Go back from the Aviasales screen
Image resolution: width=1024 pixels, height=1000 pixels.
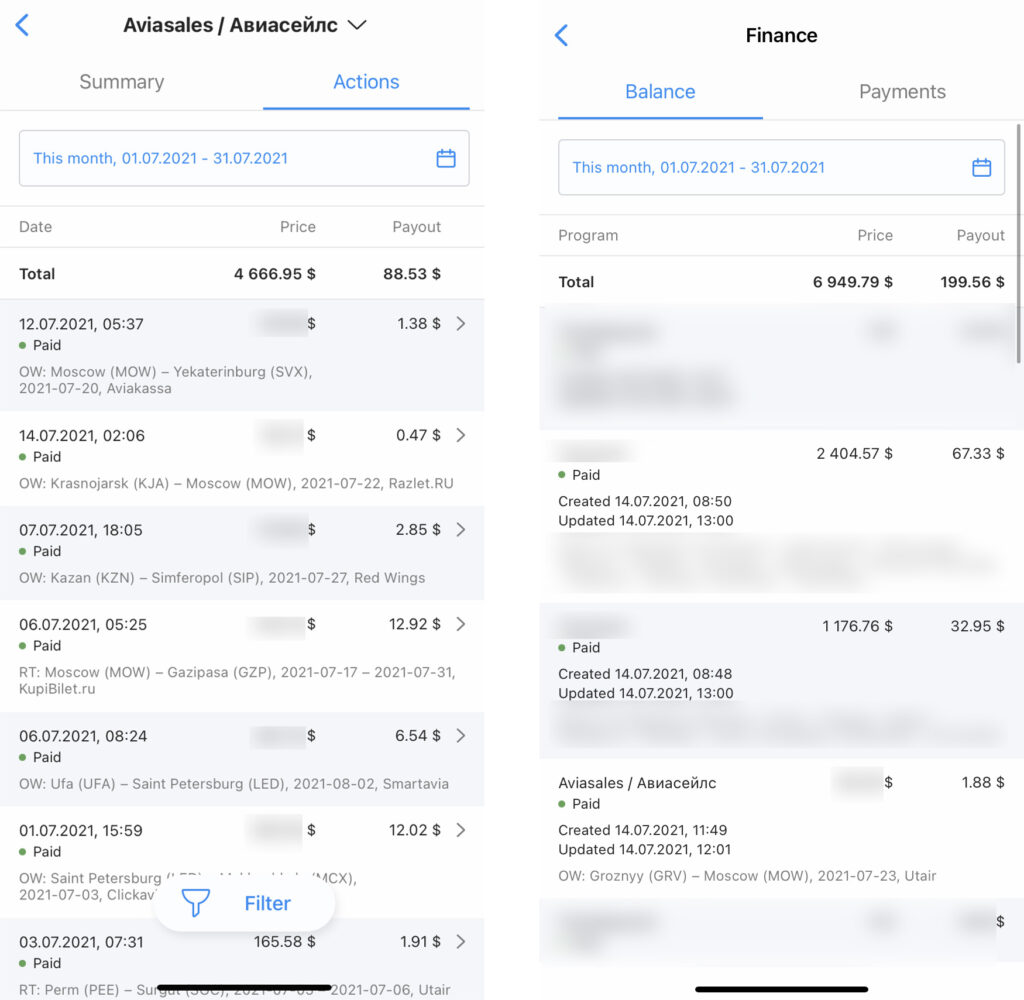point(22,25)
